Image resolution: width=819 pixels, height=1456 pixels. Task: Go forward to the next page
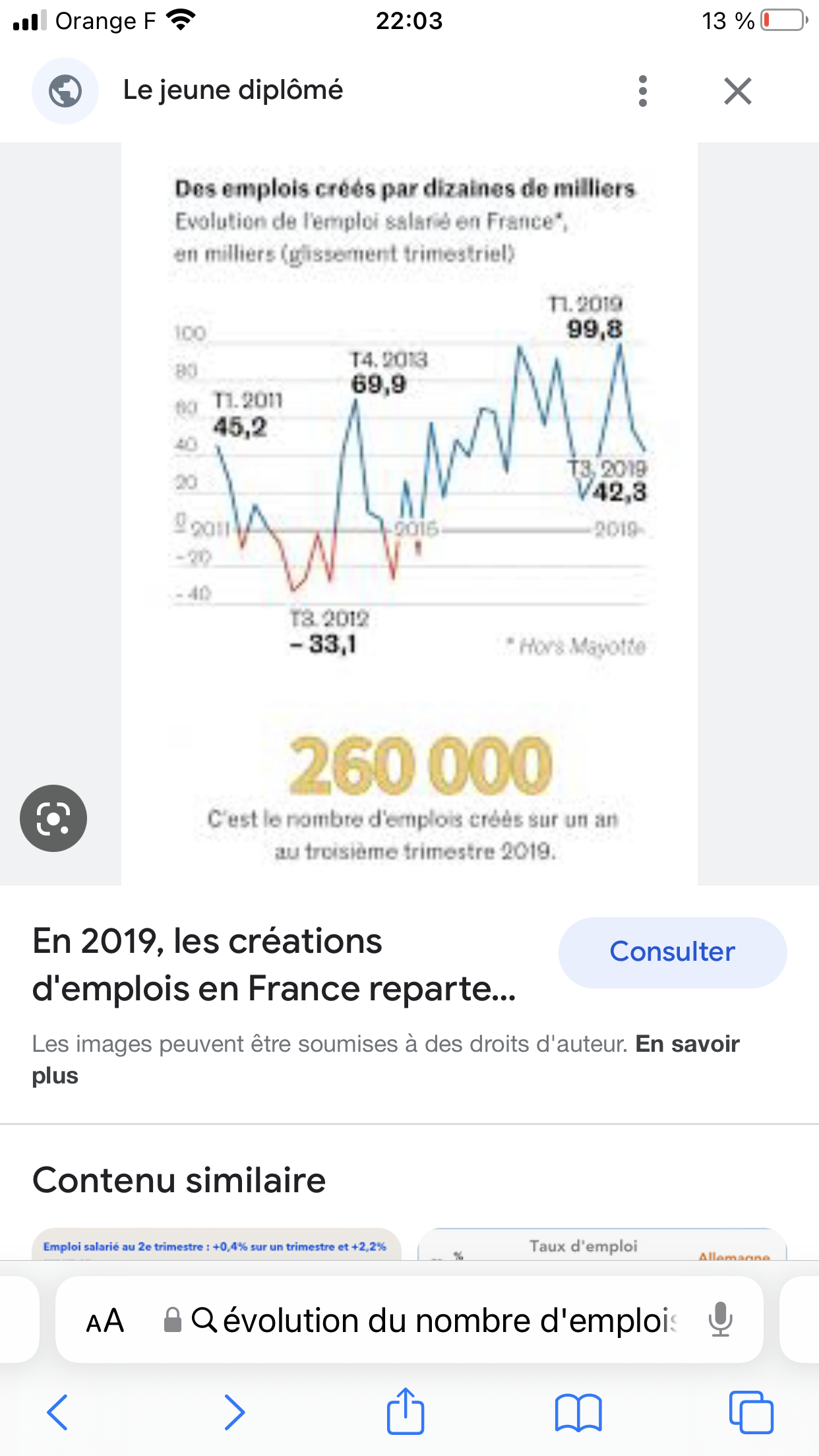(234, 1412)
